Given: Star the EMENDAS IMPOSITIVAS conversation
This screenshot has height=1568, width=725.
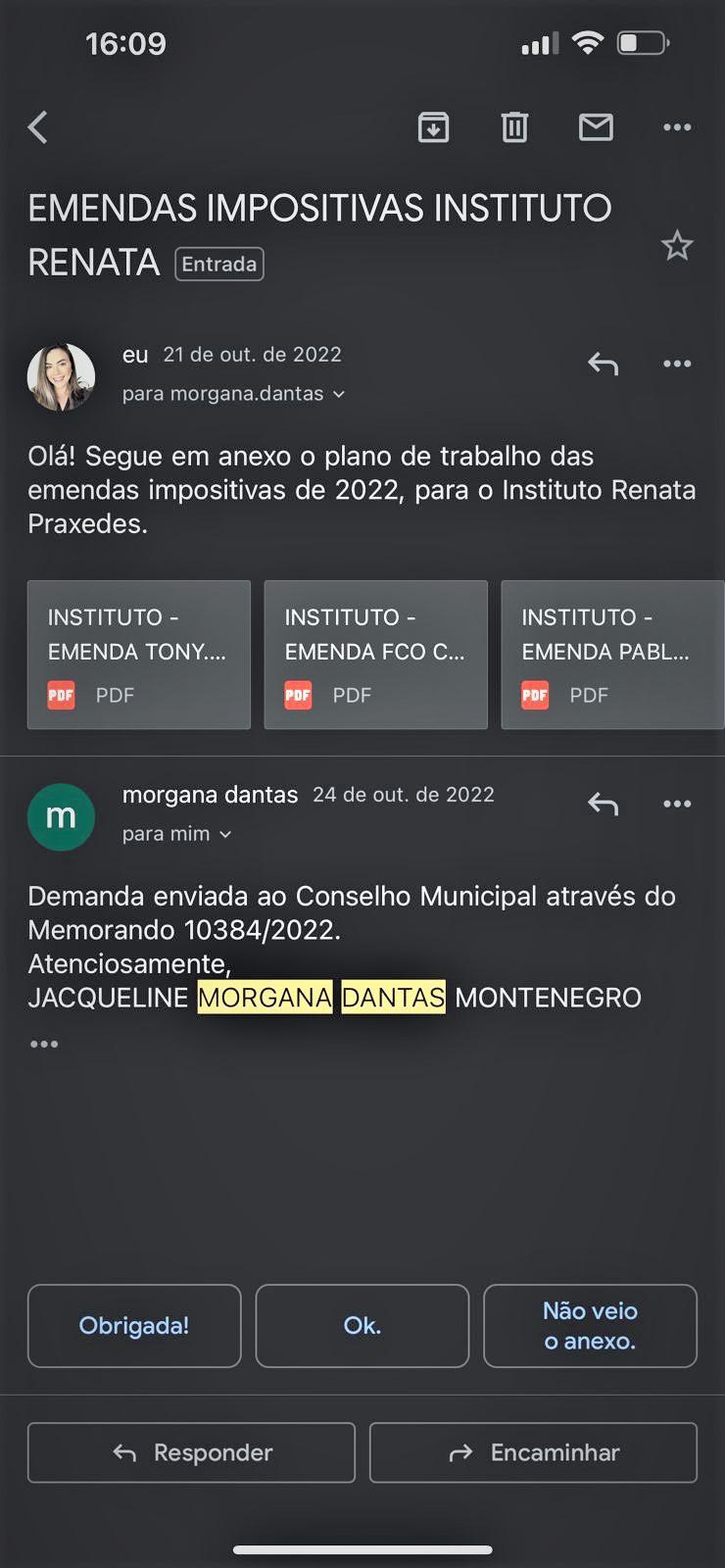Looking at the screenshot, I should pos(677,245).
